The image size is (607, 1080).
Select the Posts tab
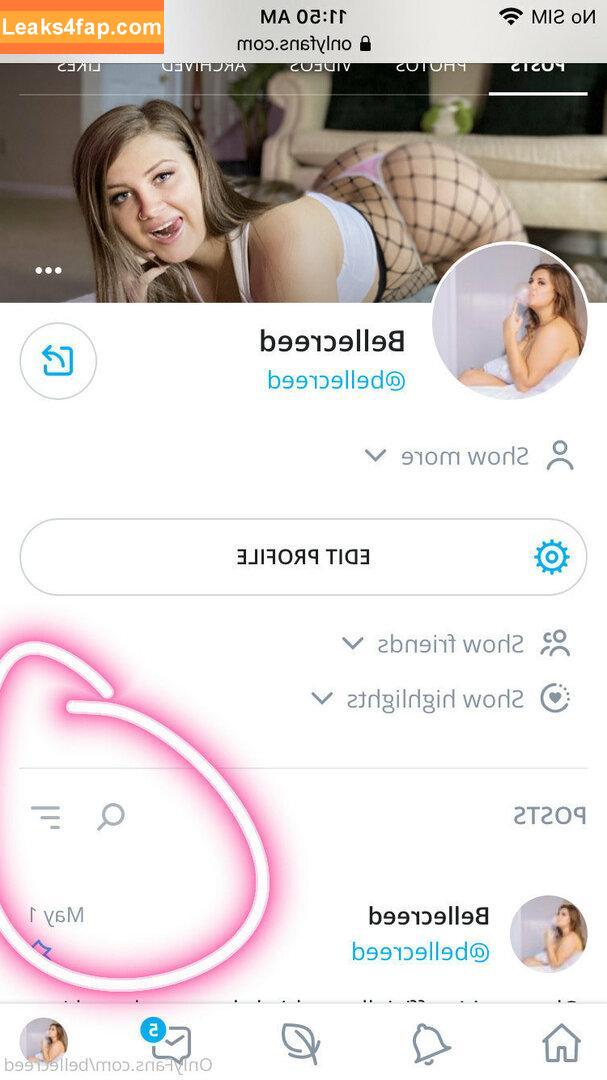(x=537, y=66)
